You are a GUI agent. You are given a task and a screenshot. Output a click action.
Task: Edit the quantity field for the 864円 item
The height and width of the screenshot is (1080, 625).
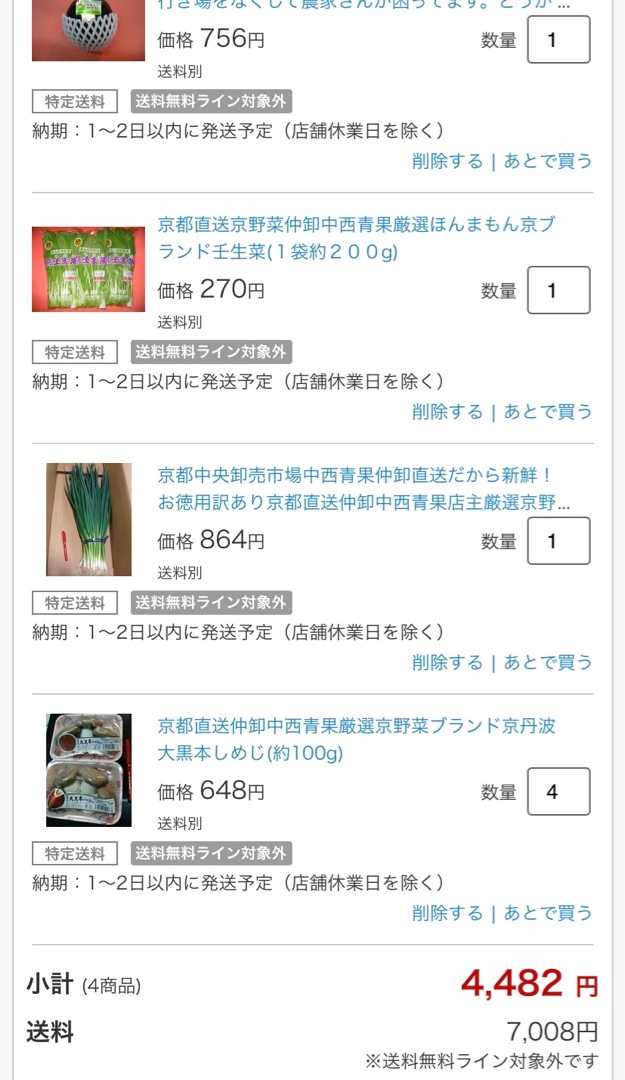click(558, 541)
